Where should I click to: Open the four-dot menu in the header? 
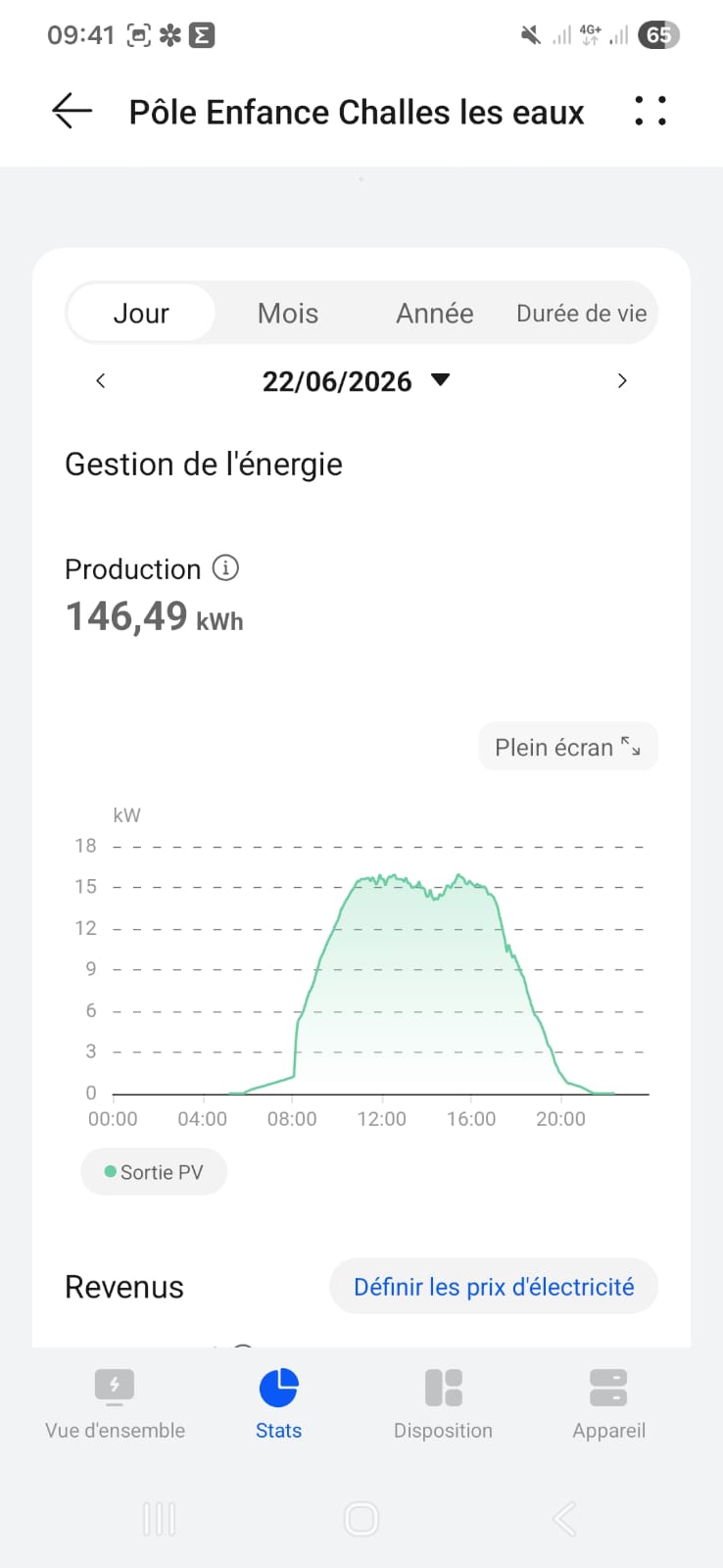tap(650, 111)
